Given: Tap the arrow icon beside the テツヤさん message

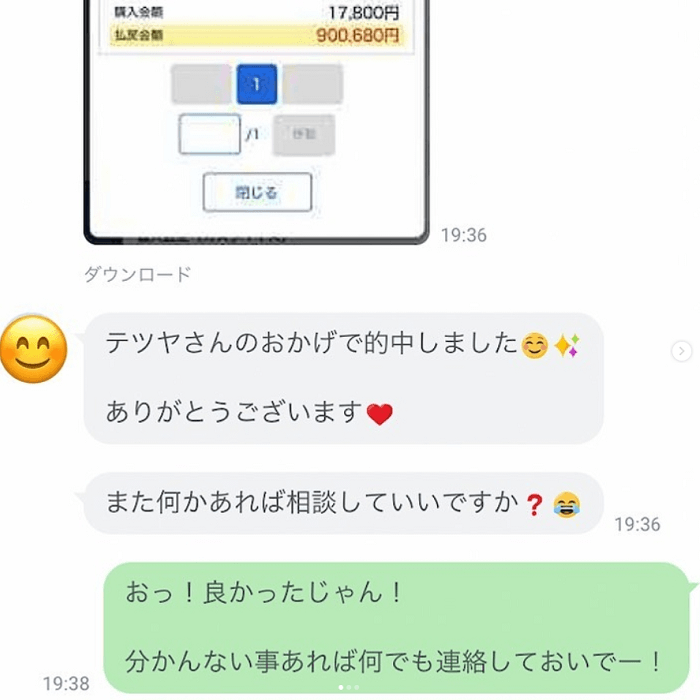Looking at the screenshot, I should (681, 351).
